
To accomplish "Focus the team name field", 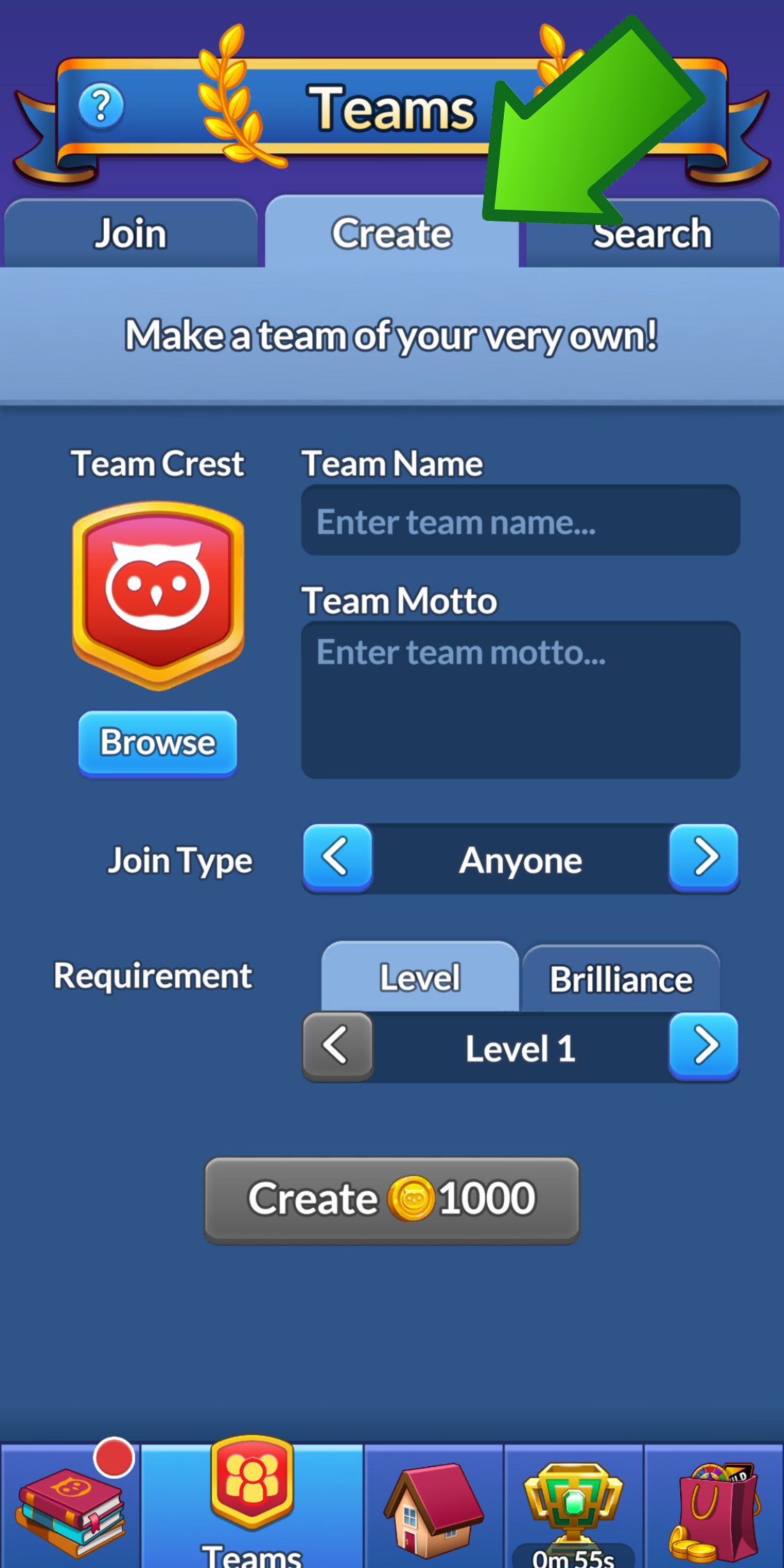I will tap(520, 521).
